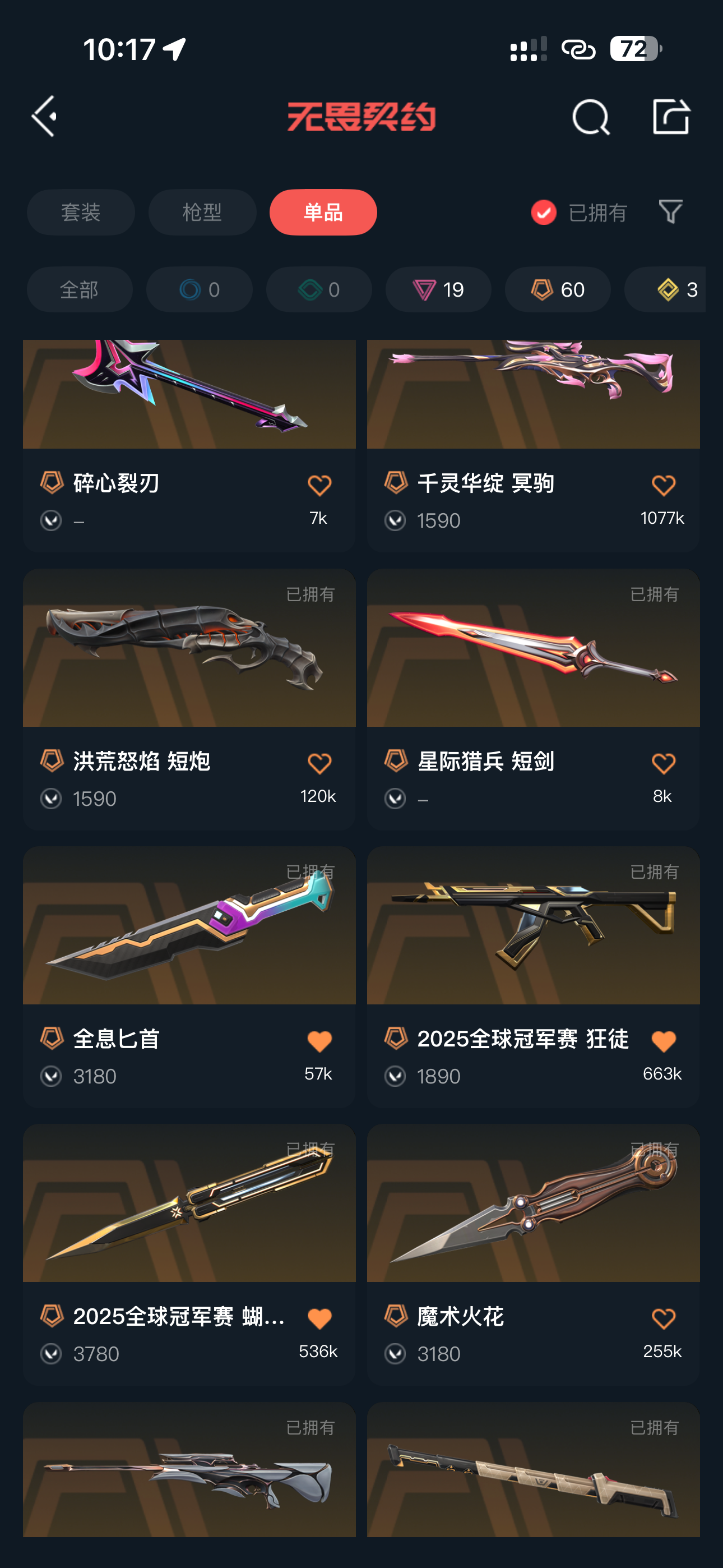Switch to the 枪型 tab
The image size is (723, 1568).
(202, 212)
